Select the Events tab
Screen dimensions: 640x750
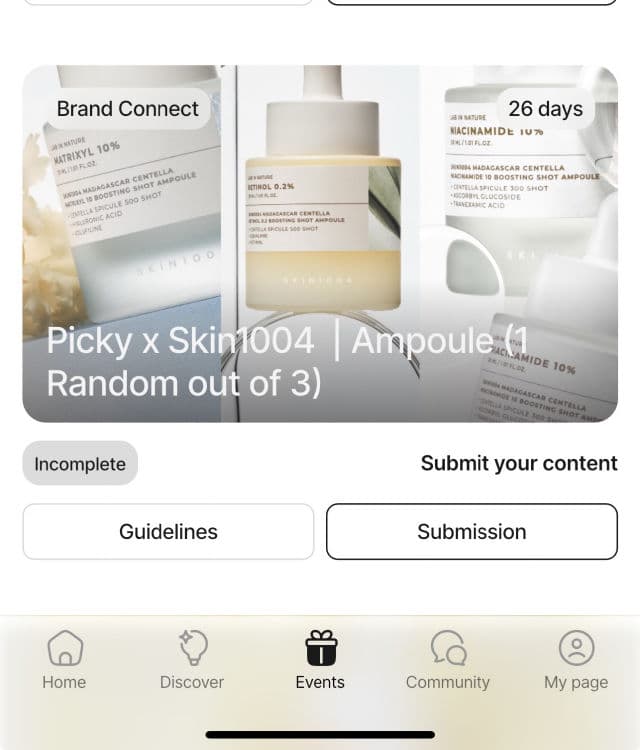pyautogui.click(x=320, y=661)
